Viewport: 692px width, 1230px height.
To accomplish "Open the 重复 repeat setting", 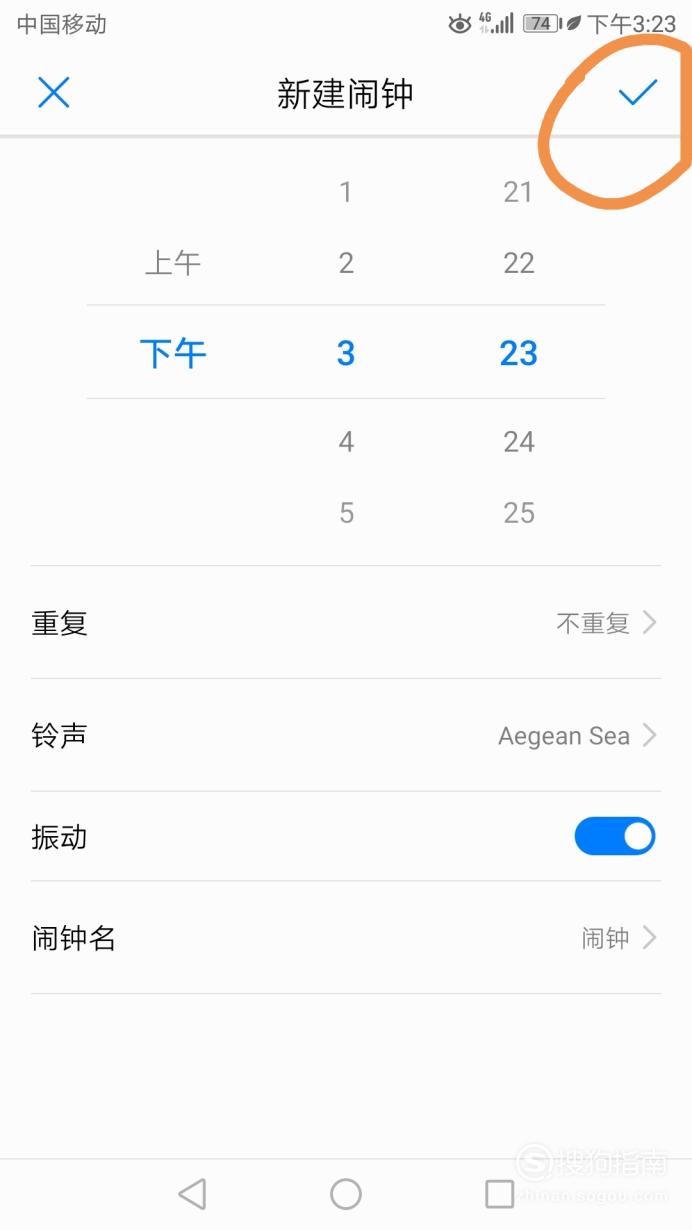I will (346, 623).
